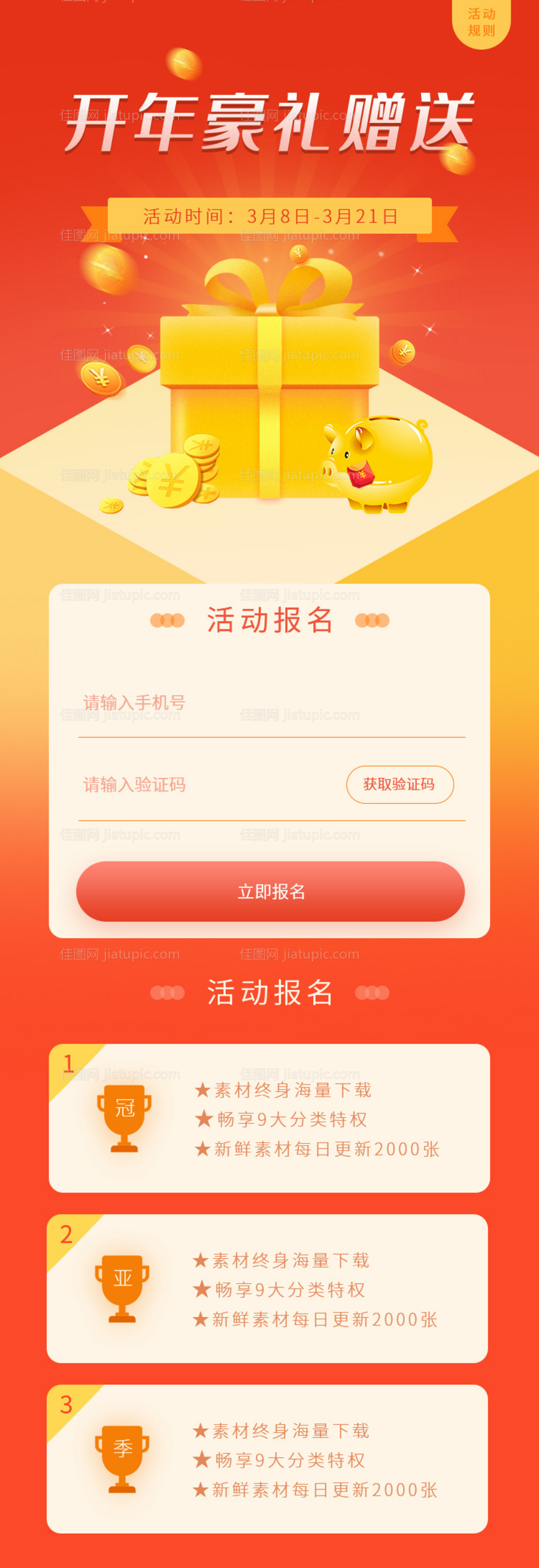The image size is (539, 1568).
Task: Submit the form with 立即报名
Action: click(270, 892)
